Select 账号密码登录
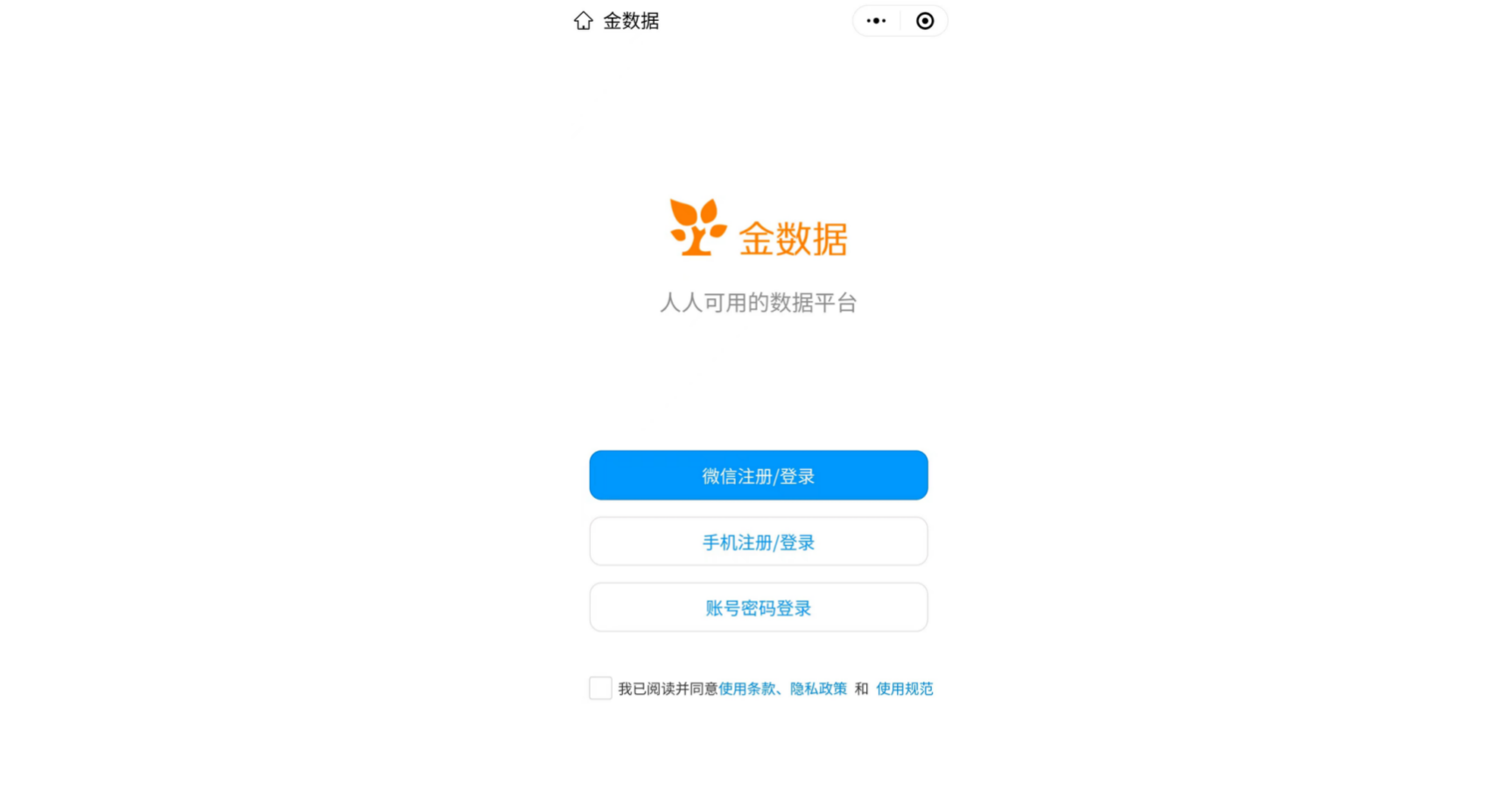 (758, 607)
